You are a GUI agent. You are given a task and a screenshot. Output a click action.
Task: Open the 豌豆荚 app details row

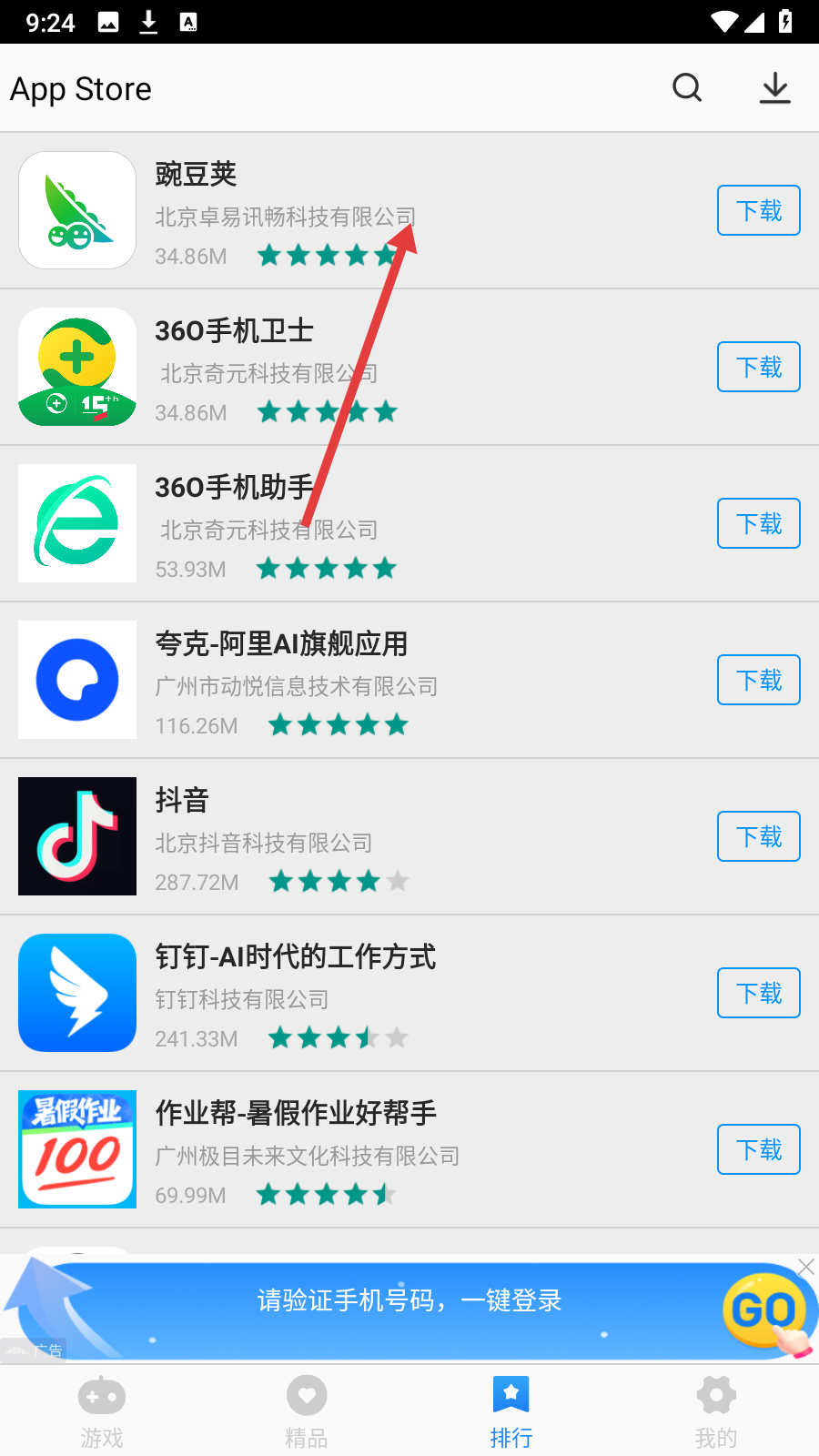click(x=364, y=210)
